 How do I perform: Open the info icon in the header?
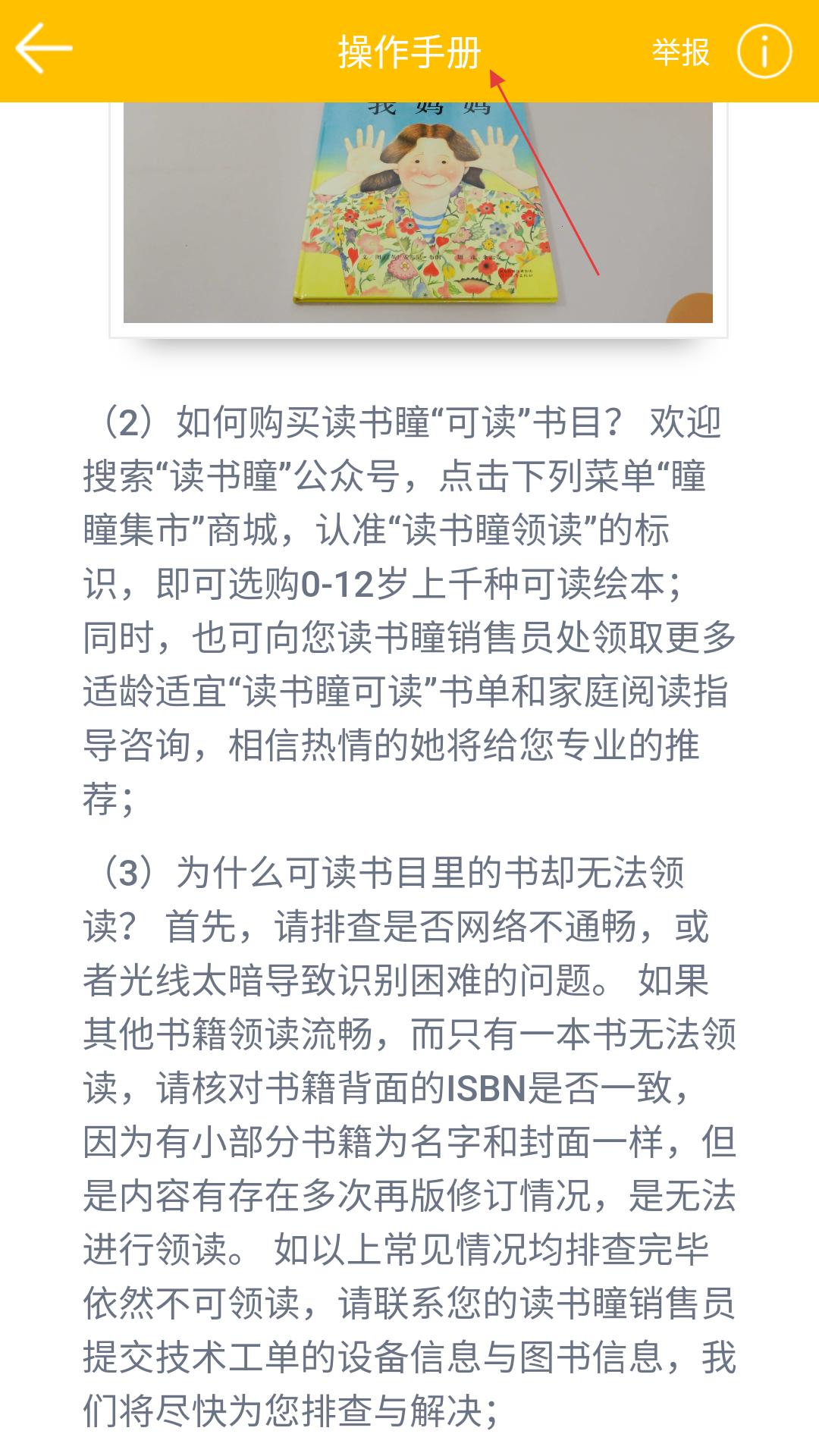tap(764, 52)
